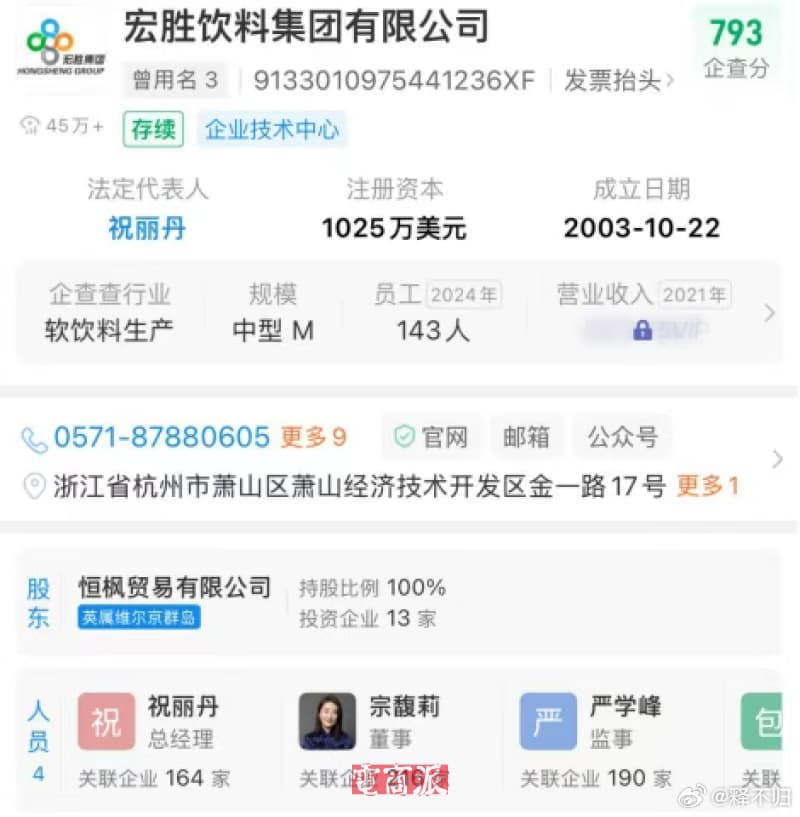The image size is (800, 817).
Task: Open the 公众号 public account button
Action: (x=622, y=437)
